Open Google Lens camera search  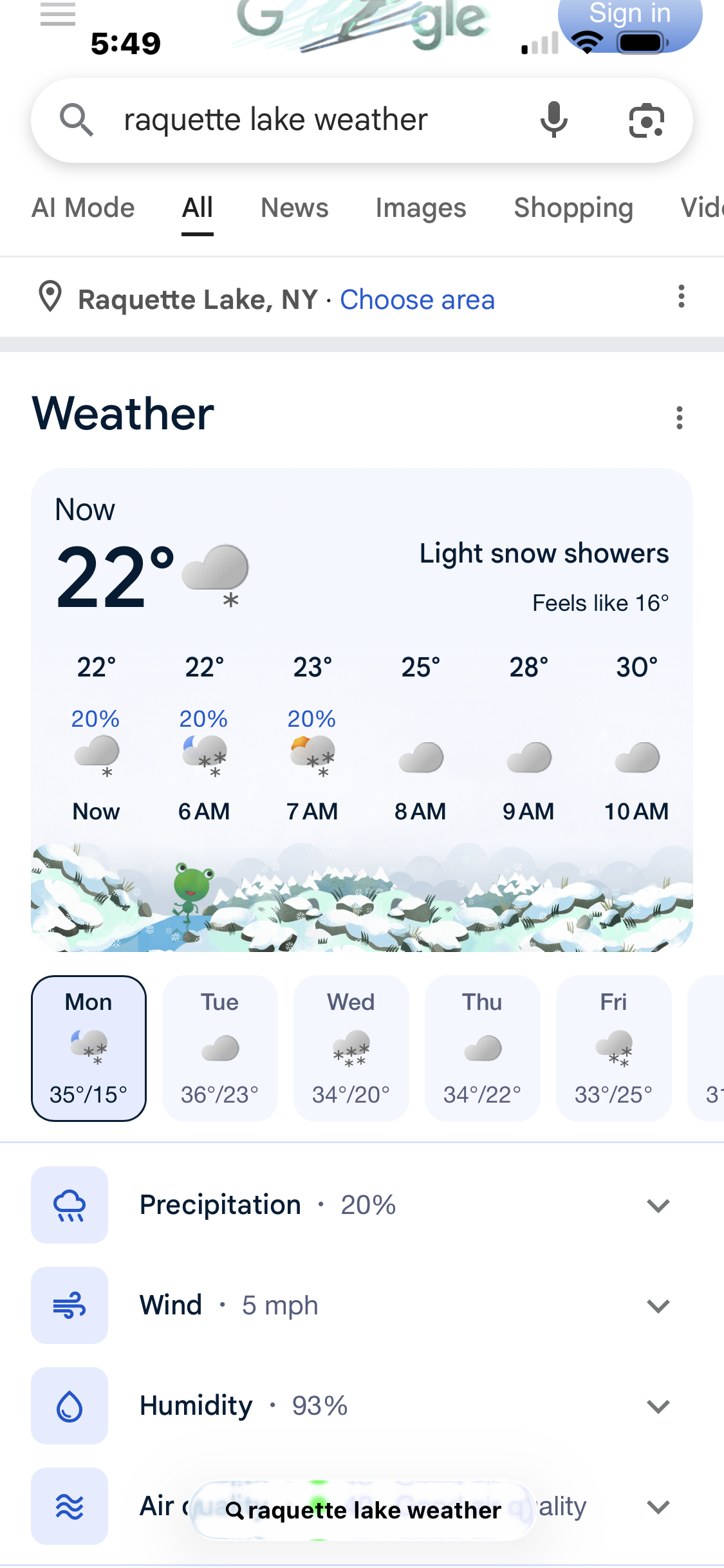pyautogui.click(x=646, y=120)
